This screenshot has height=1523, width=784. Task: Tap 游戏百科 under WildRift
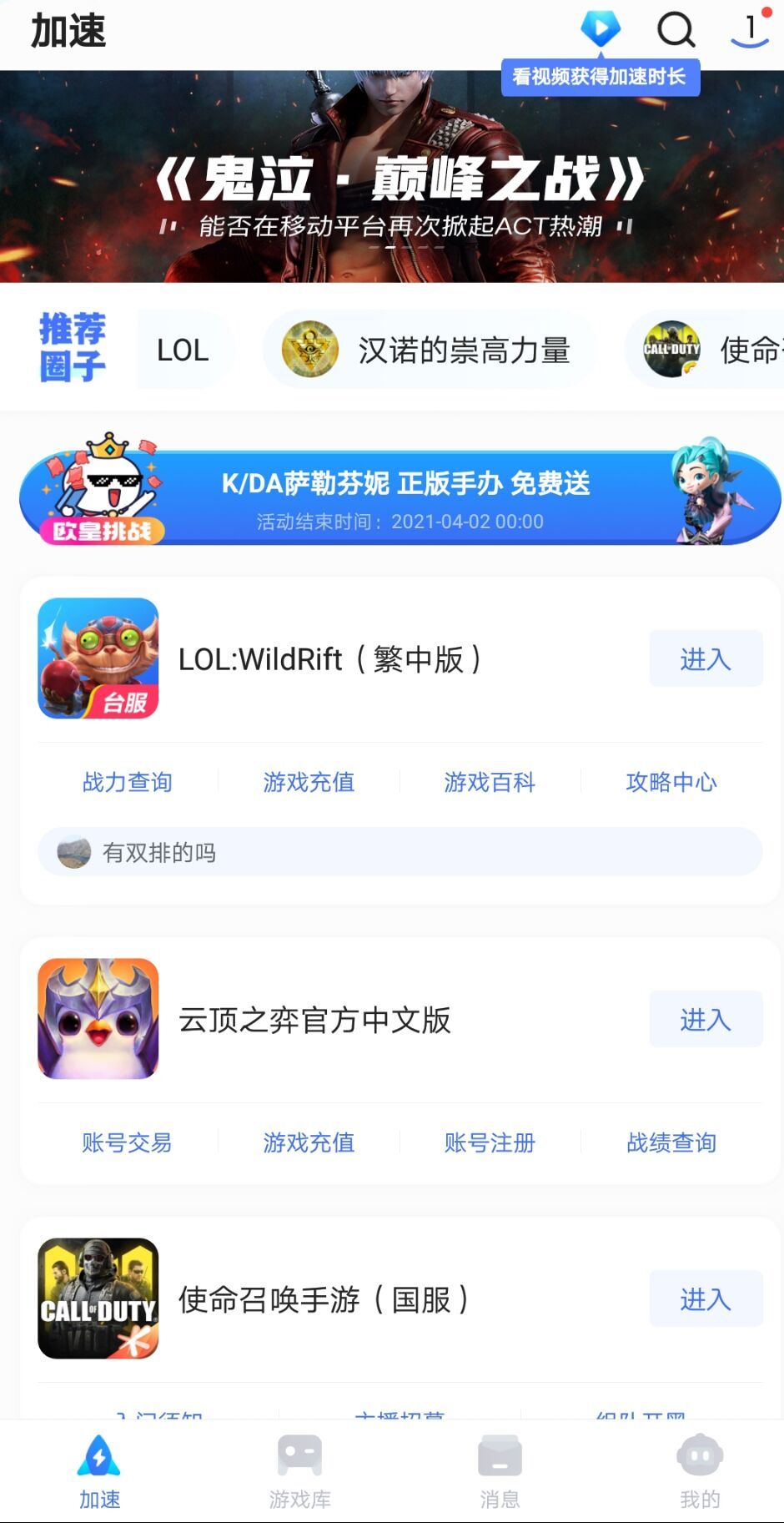tap(490, 782)
